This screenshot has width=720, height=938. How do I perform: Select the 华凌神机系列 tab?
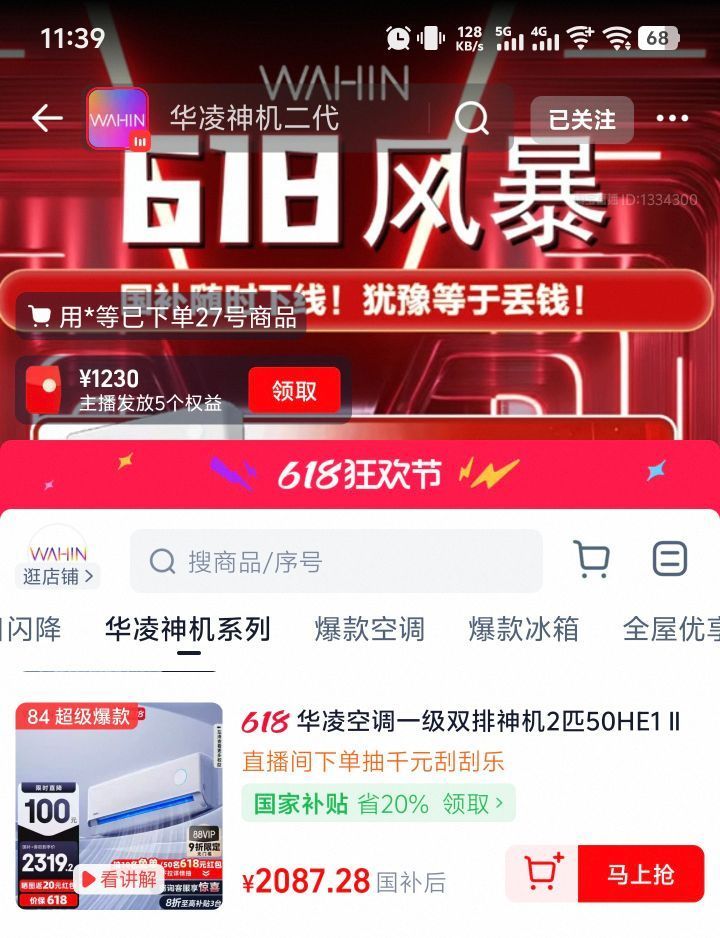click(188, 629)
